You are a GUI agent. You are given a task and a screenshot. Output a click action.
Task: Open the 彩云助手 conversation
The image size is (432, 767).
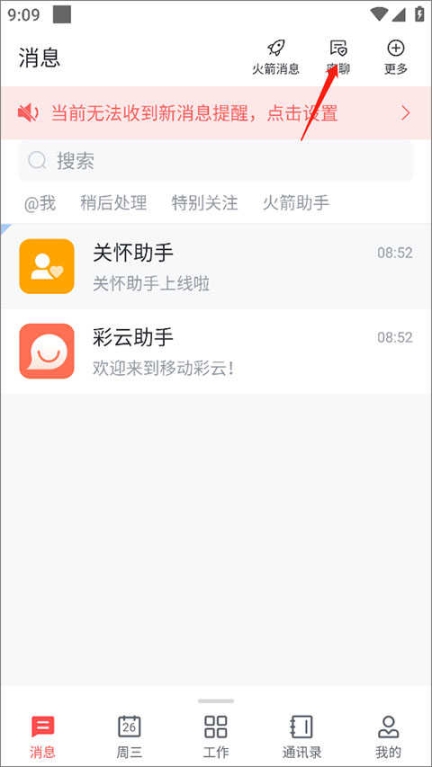216,351
